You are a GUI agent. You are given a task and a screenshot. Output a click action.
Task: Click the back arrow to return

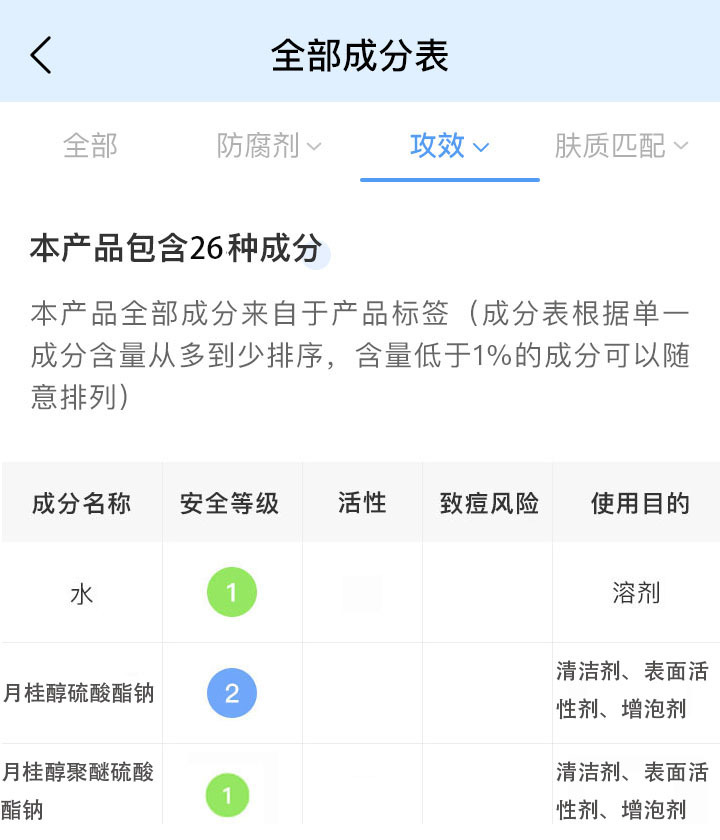click(40, 56)
